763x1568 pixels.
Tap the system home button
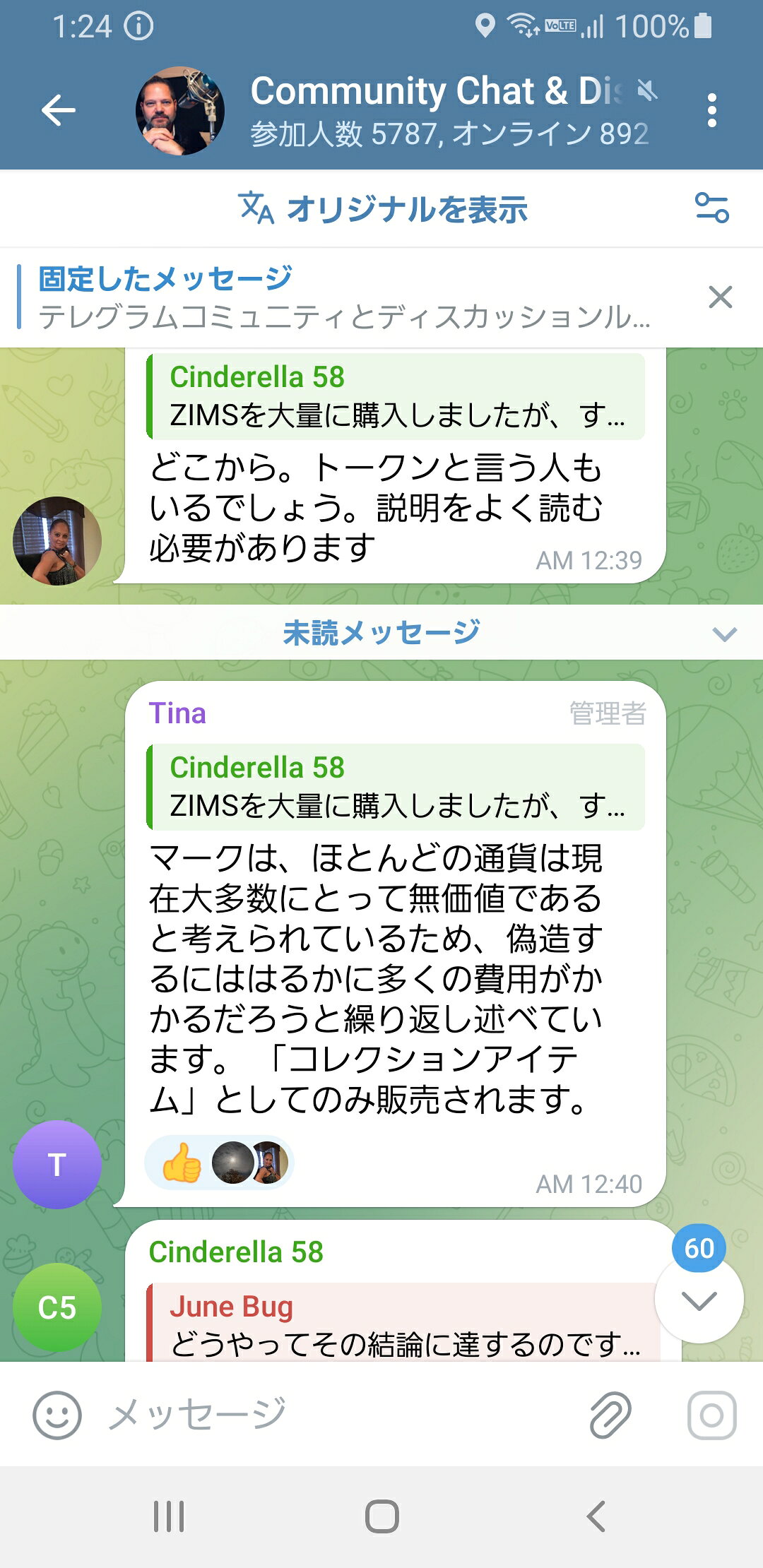tap(381, 1516)
